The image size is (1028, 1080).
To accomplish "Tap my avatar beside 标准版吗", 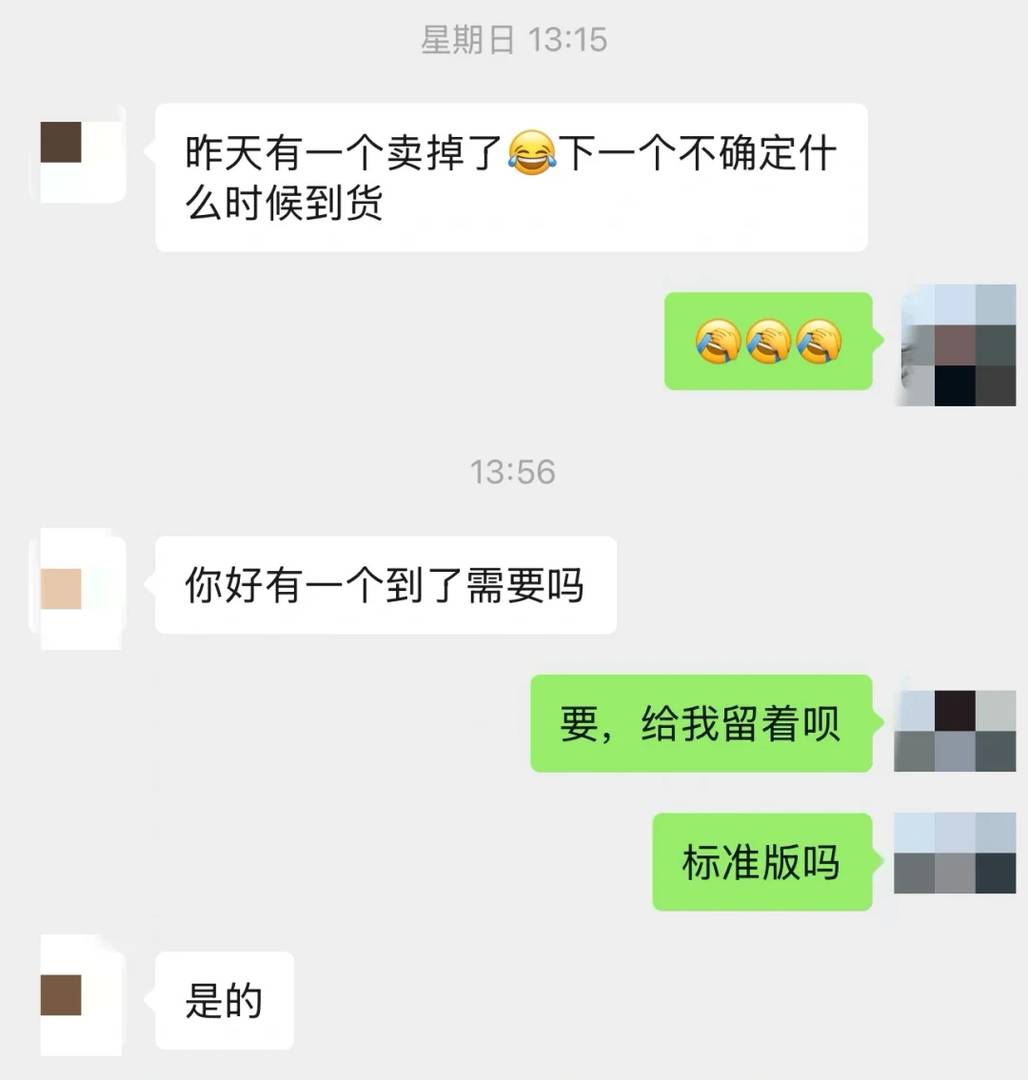I will click(x=955, y=853).
